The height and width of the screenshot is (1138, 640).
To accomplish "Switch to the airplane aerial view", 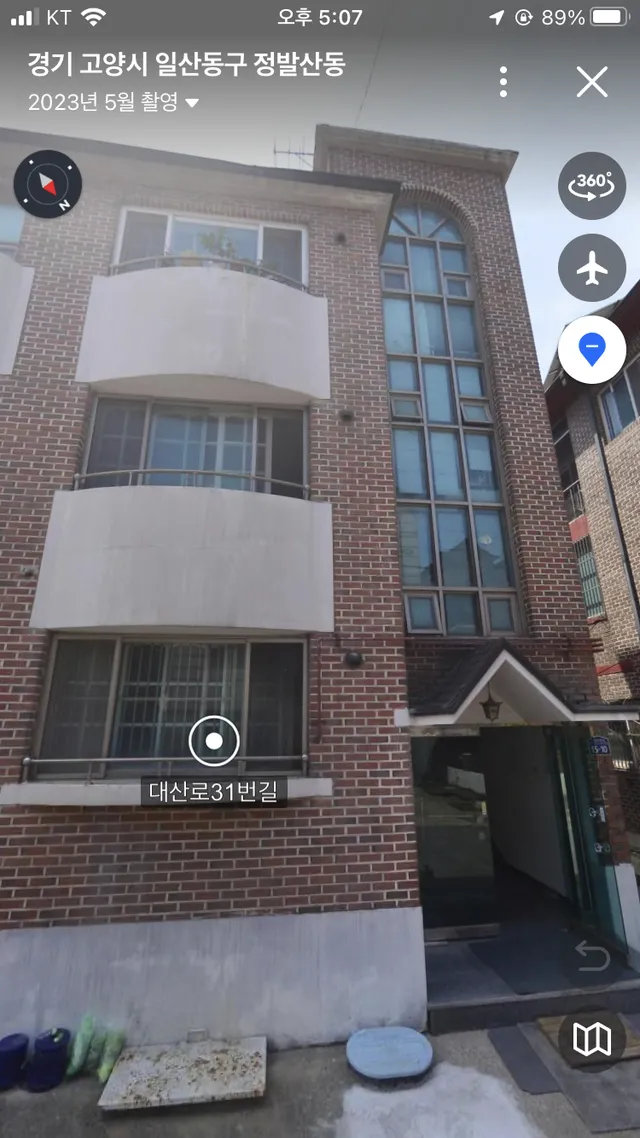I will point(592,268).
